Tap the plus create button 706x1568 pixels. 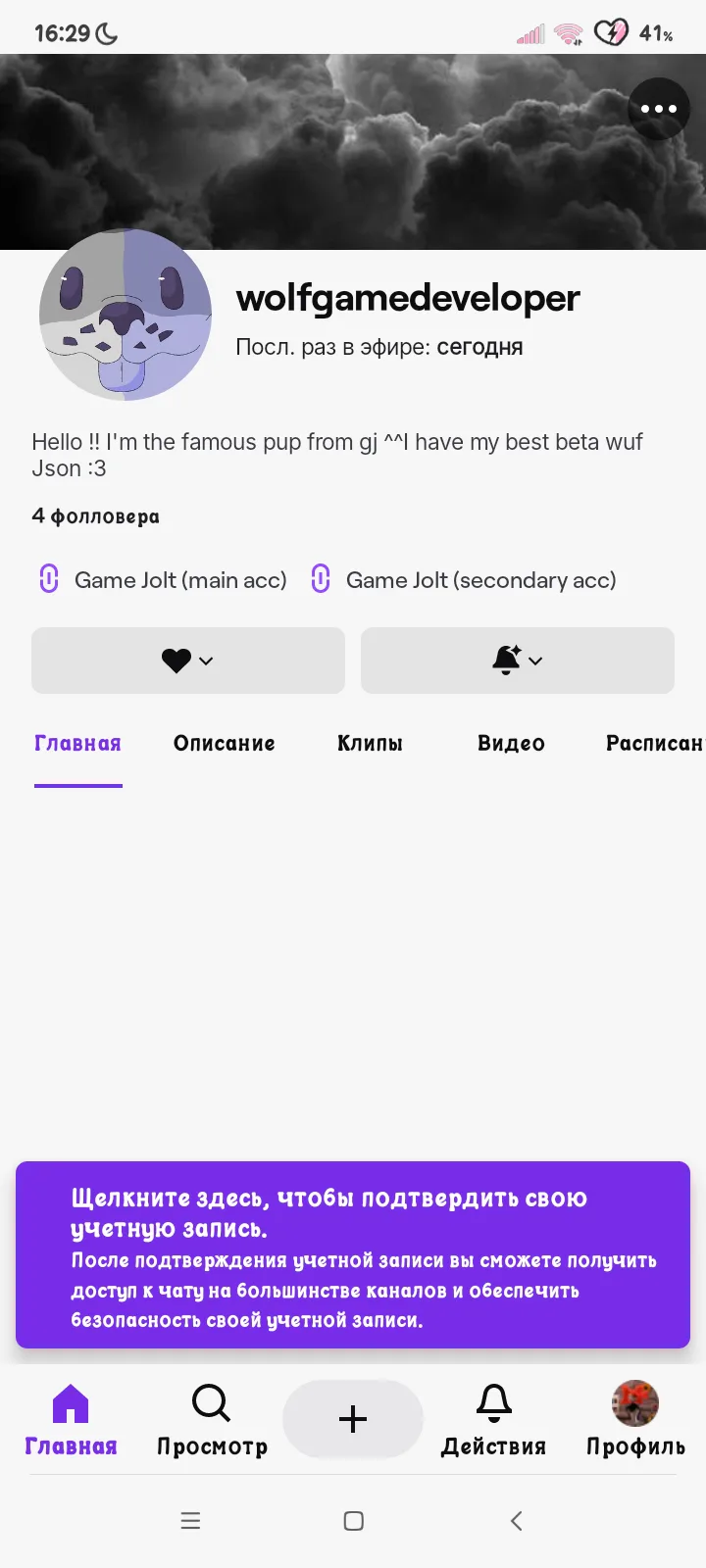[353, 1419]
